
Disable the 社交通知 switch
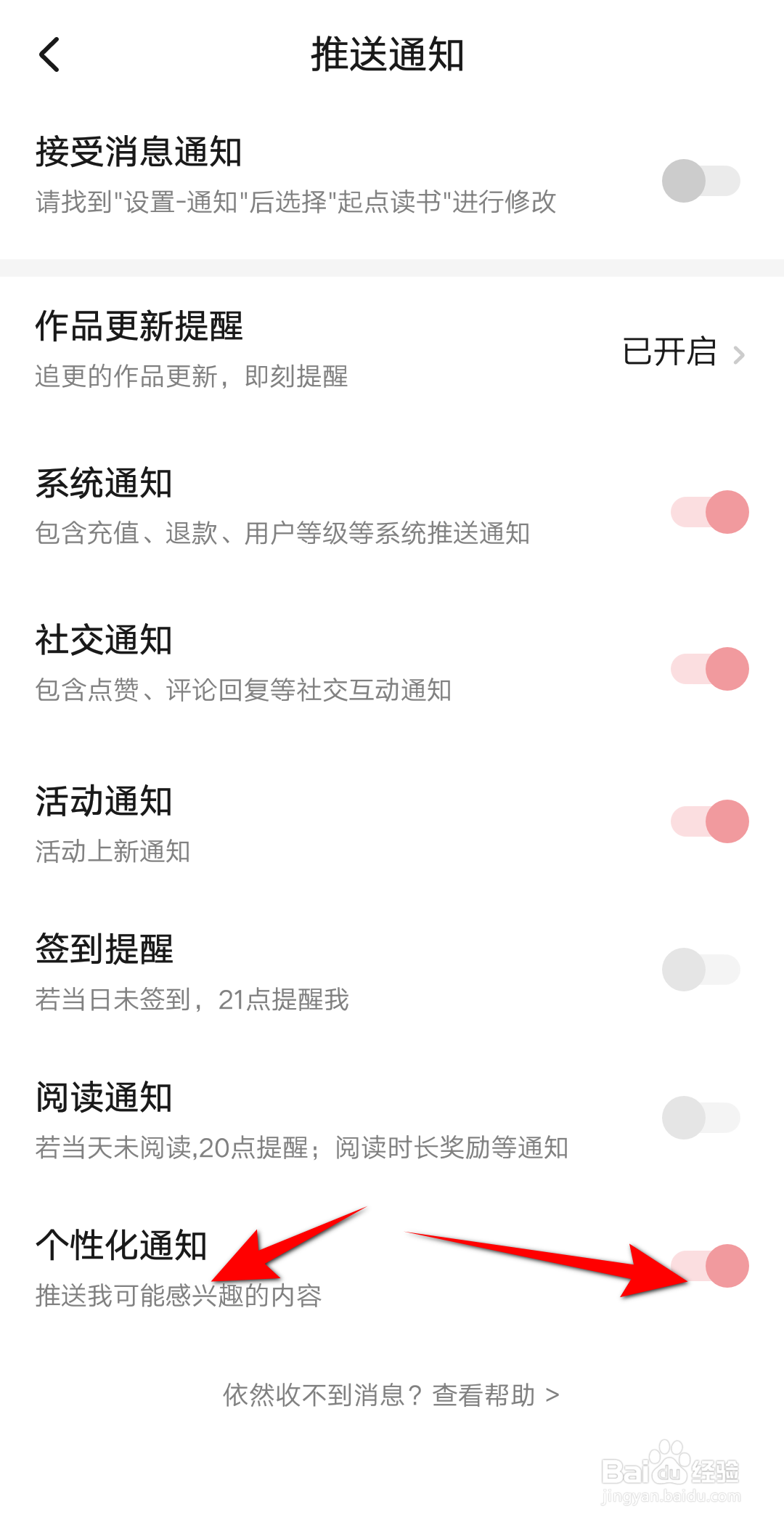pos(710,669)
